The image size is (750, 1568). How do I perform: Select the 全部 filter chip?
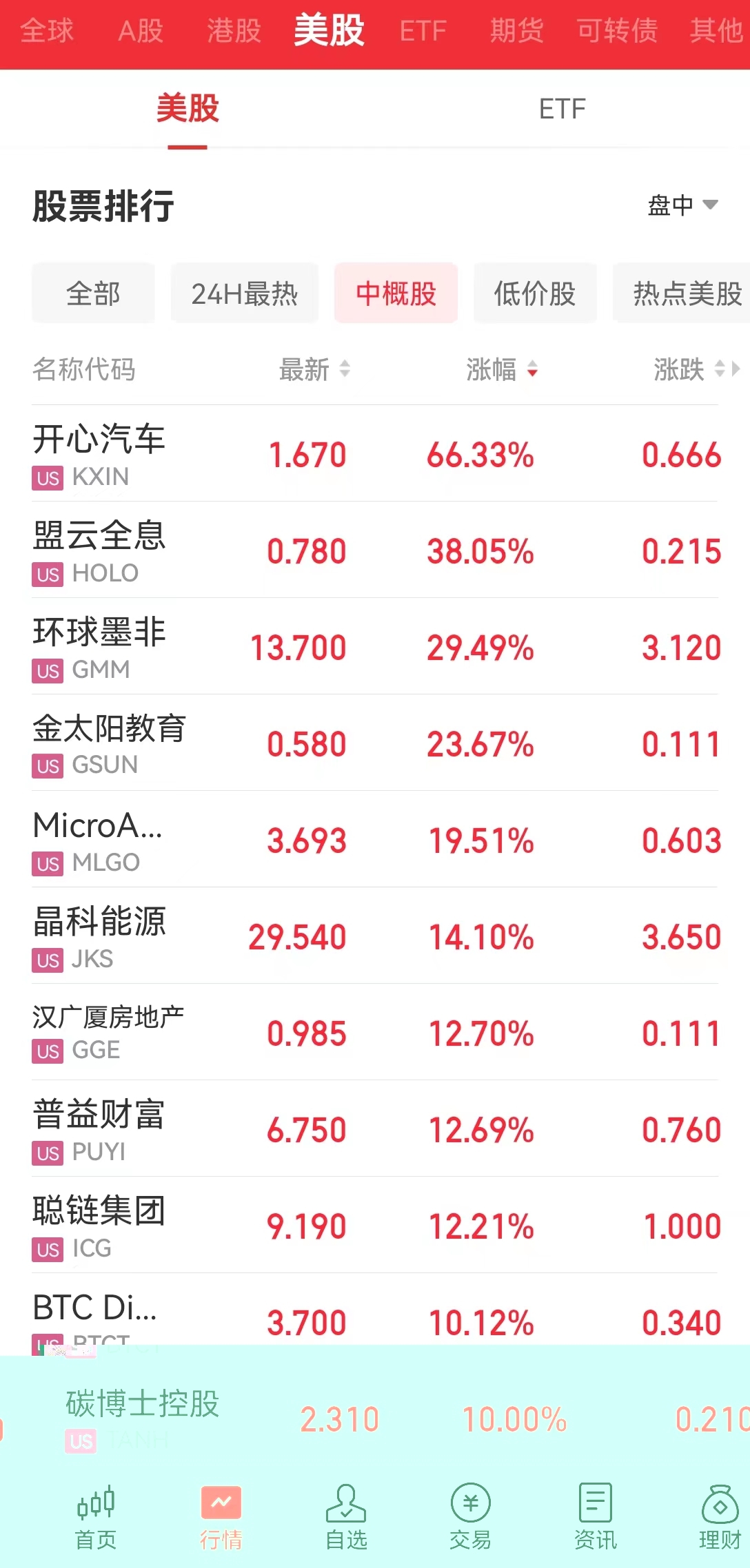coord(93,293)
